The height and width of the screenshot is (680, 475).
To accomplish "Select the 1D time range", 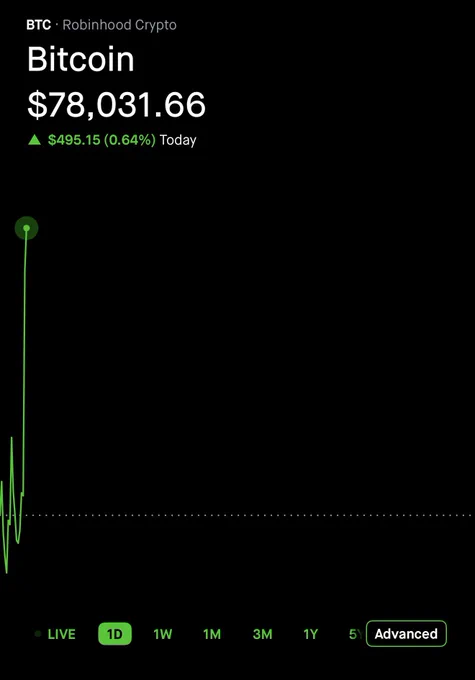I will (x=115, y=634).
